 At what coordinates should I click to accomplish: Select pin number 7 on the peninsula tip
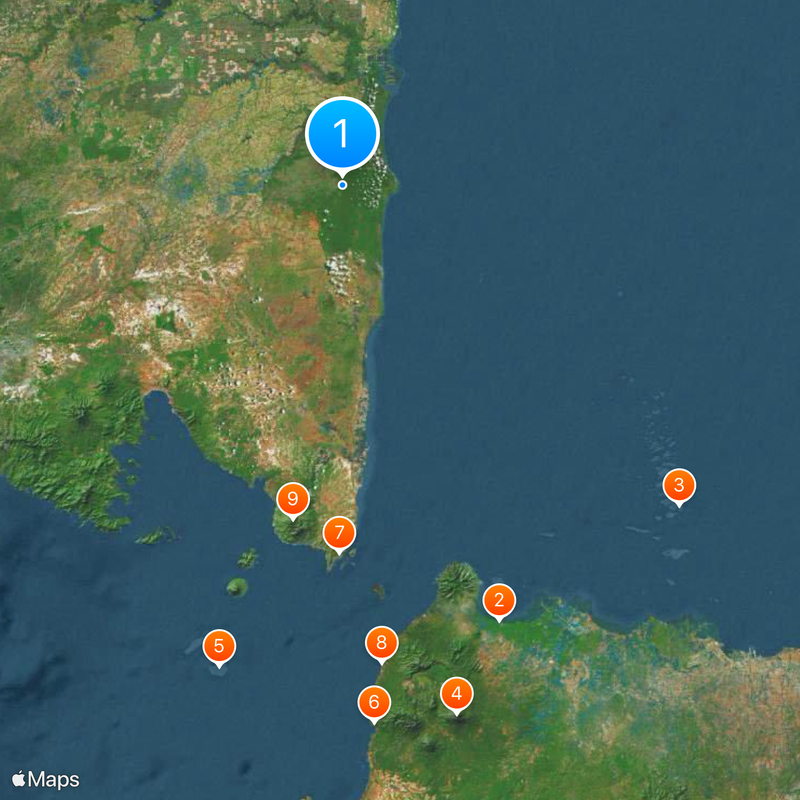(x=340, y=532)
